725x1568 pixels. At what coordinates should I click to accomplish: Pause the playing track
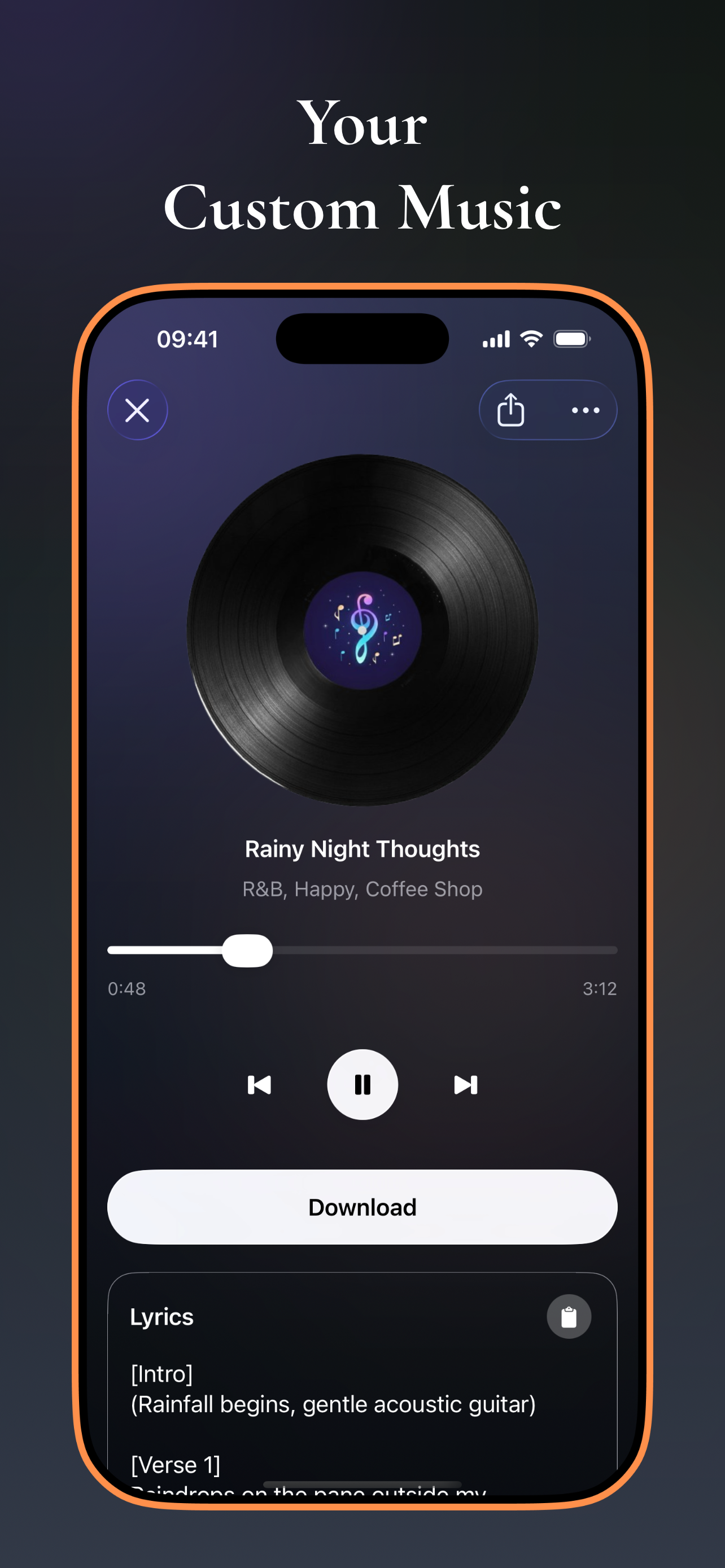pos(362,1084)
